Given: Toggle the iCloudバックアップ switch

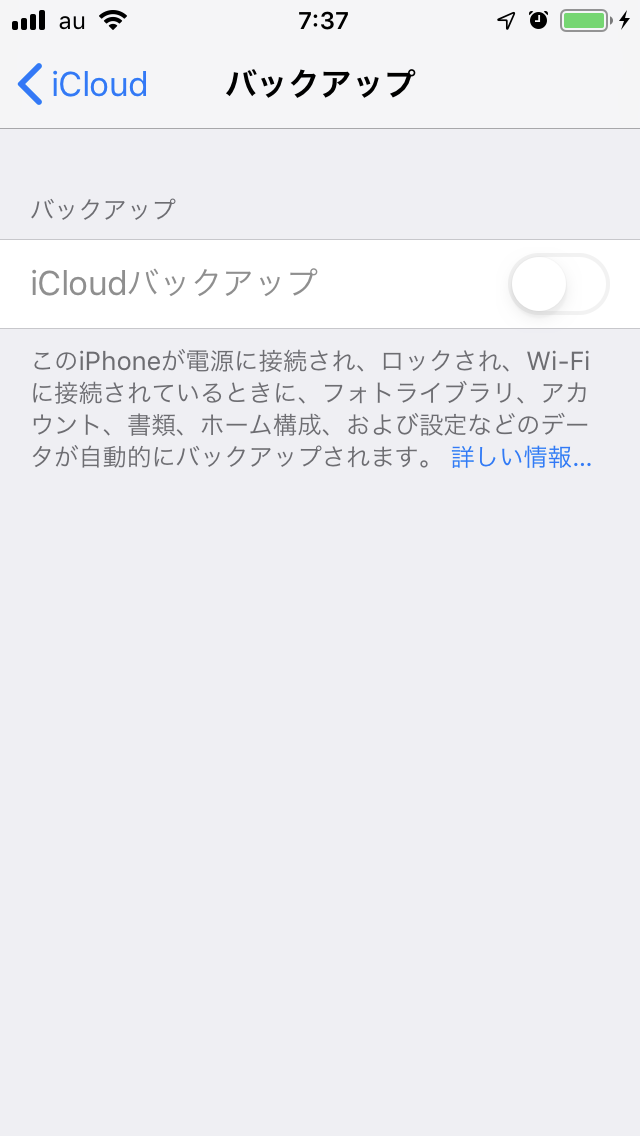Looking at the screenshot, I should pos(558,284).
